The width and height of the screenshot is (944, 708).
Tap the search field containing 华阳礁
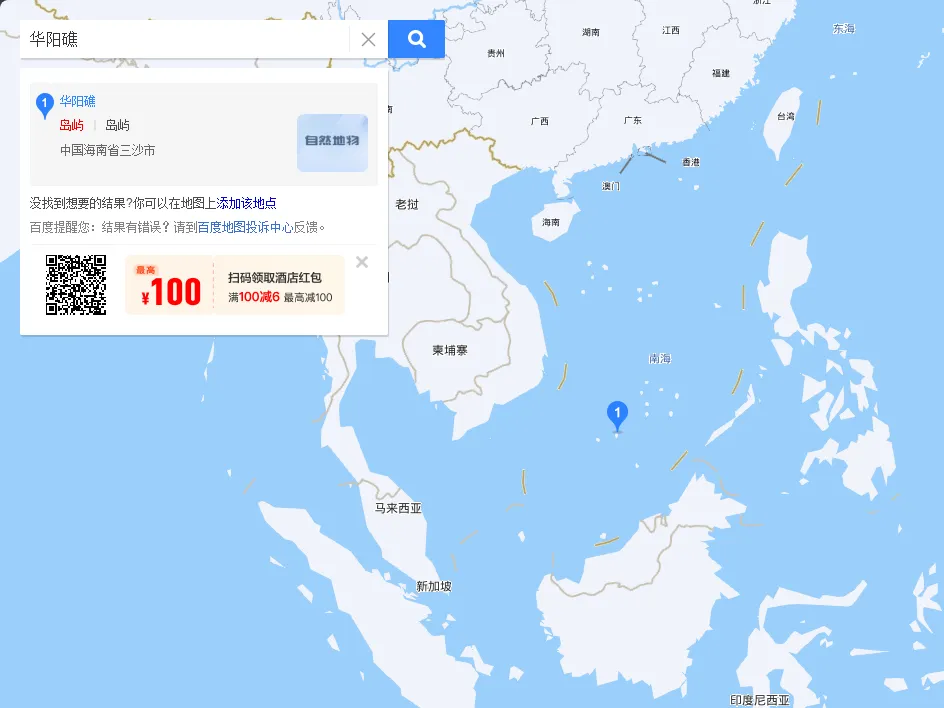[x=185, y=40]
